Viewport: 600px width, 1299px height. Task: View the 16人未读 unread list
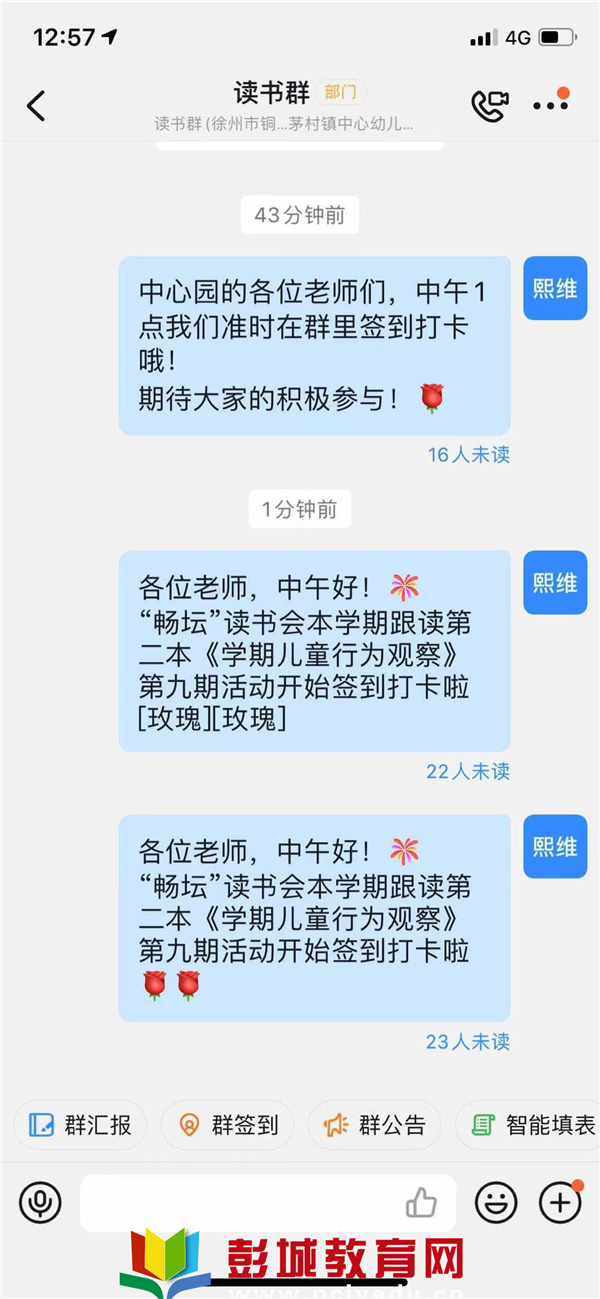point(469,454)
